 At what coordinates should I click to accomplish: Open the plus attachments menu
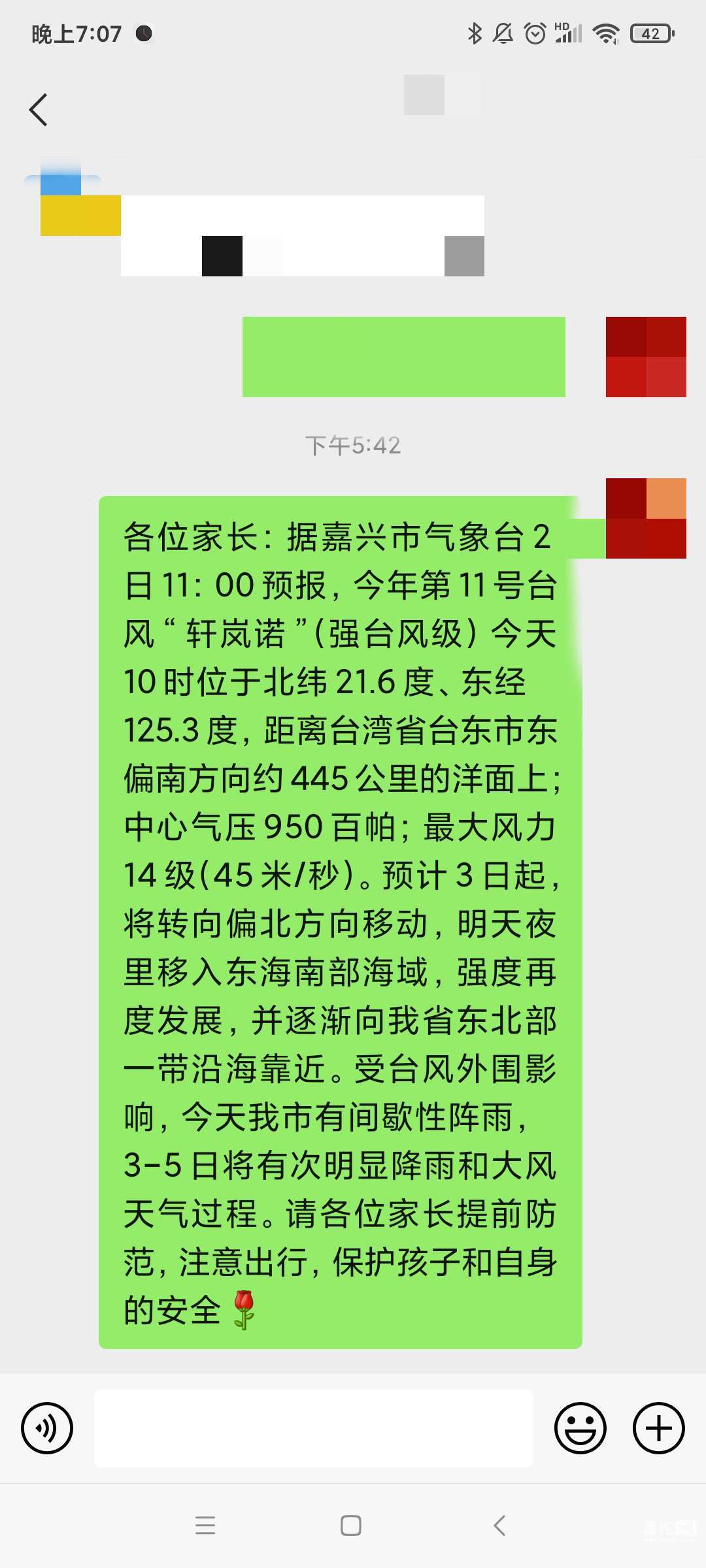tap(658, 1428)
